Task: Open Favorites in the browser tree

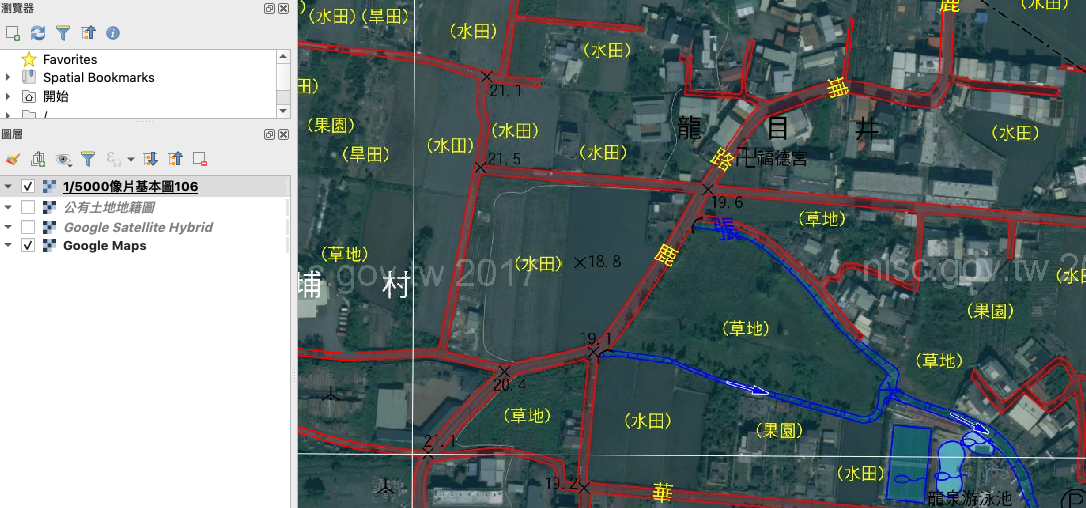Action: click(69, 59)
